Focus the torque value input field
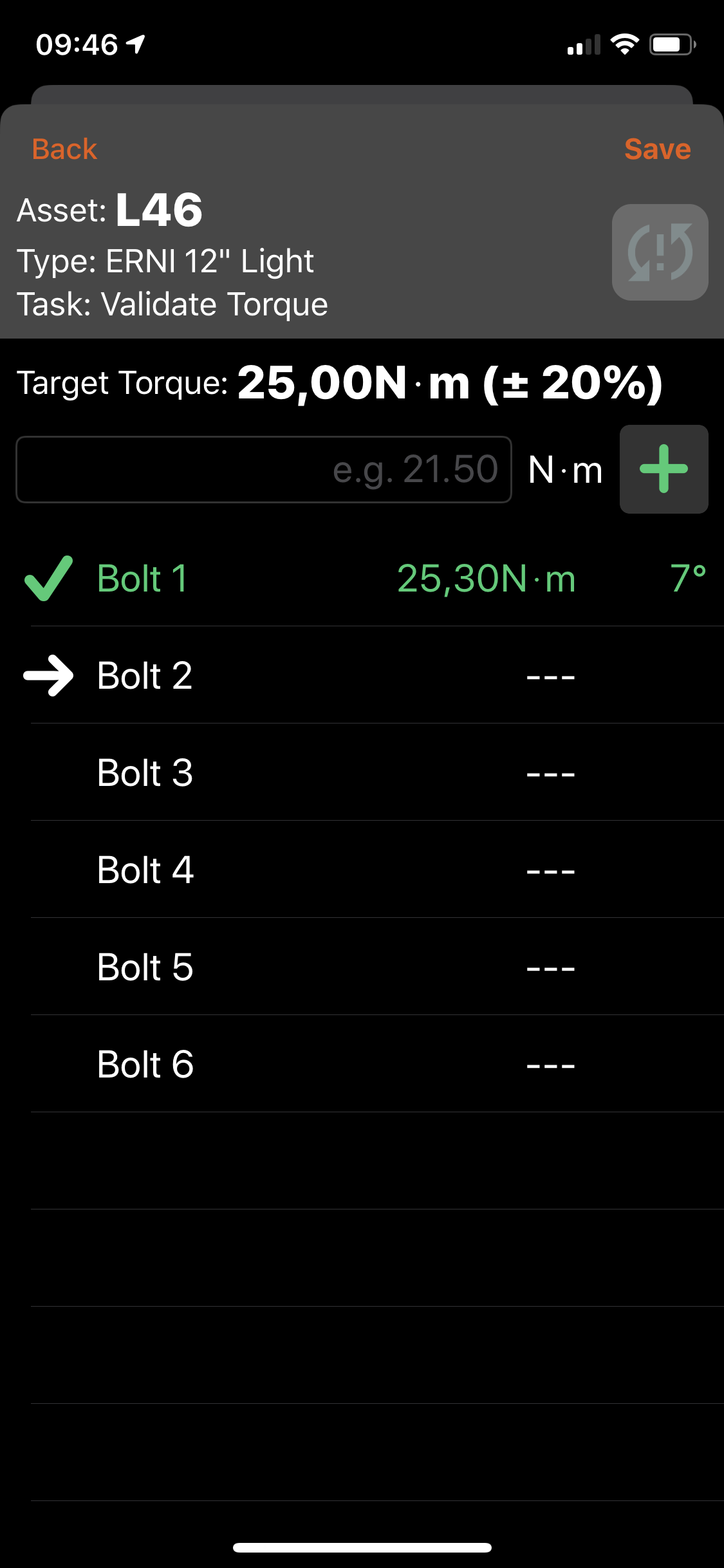724x1568 pixels. tap(264, 469)
